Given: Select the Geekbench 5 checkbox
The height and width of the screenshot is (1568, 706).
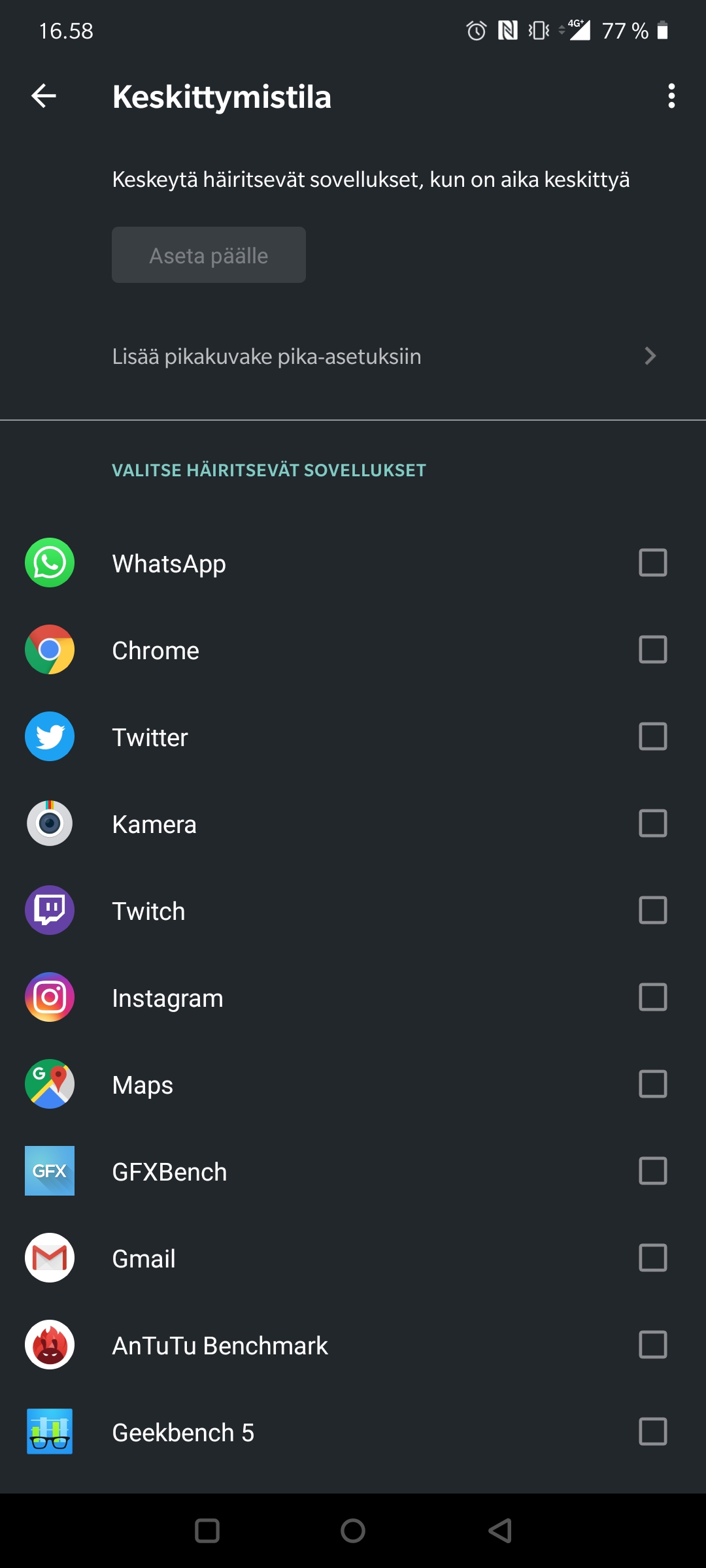Looking at the screenshot, I should (x=652, y=1431).
